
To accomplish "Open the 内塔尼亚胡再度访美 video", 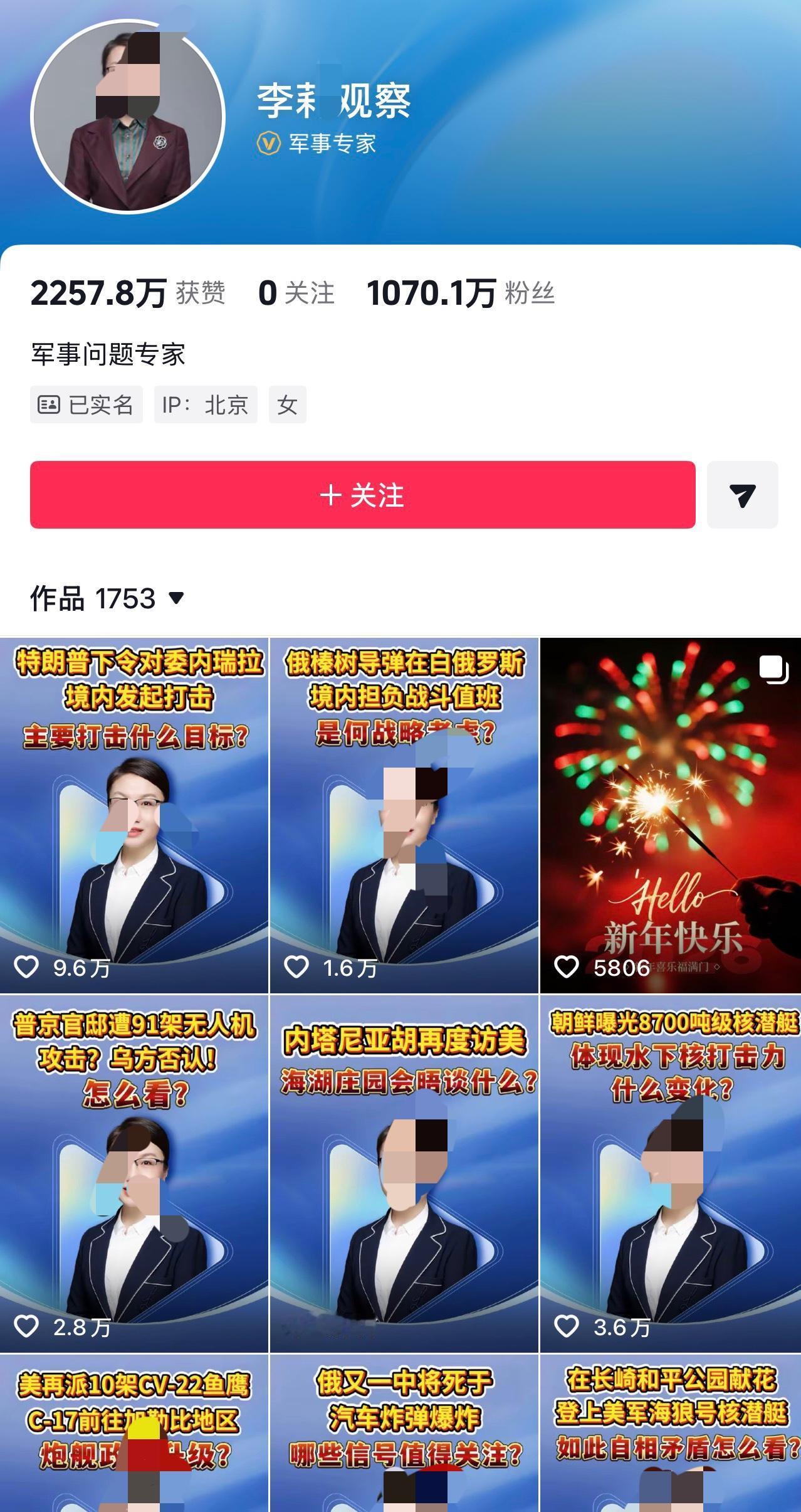I will point(401,1179).
